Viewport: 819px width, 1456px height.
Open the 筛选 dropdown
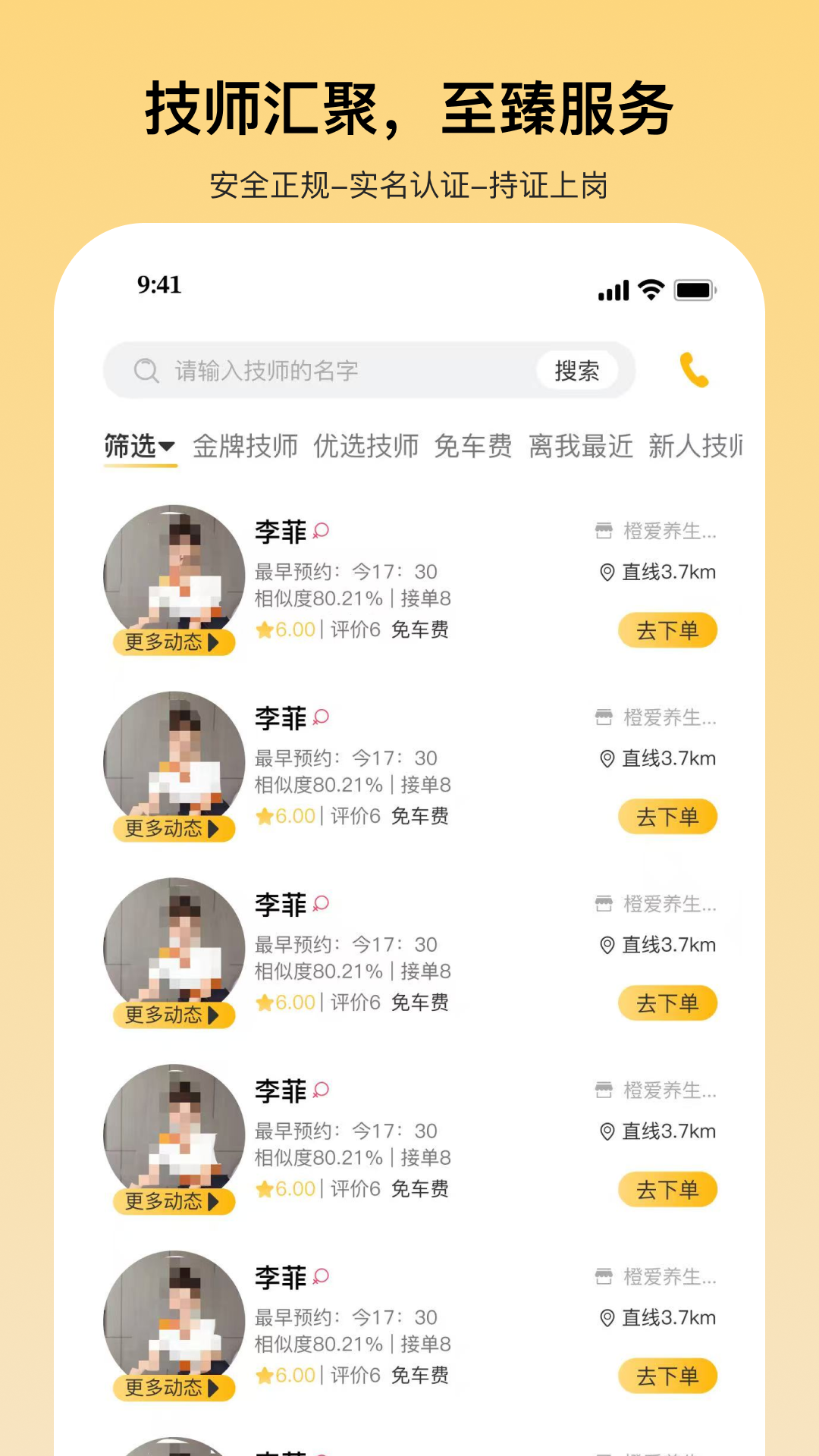click(x=139, y=447)
